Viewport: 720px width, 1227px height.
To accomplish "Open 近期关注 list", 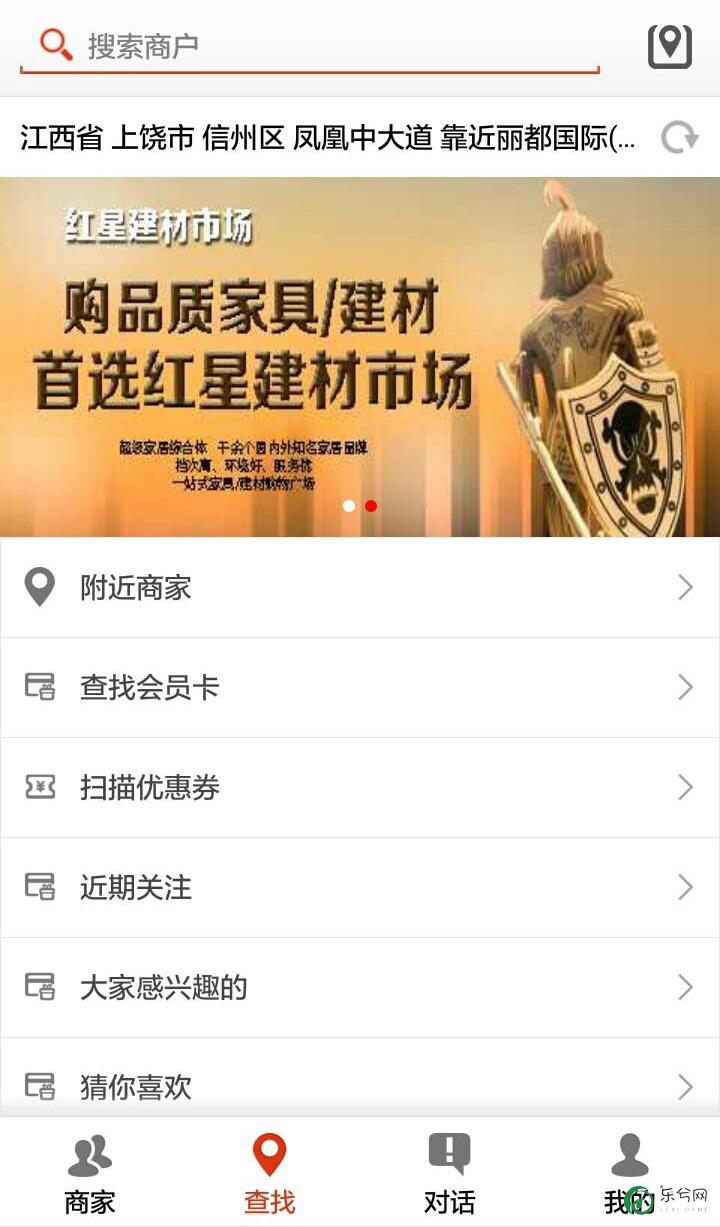I will coord(360,888).
